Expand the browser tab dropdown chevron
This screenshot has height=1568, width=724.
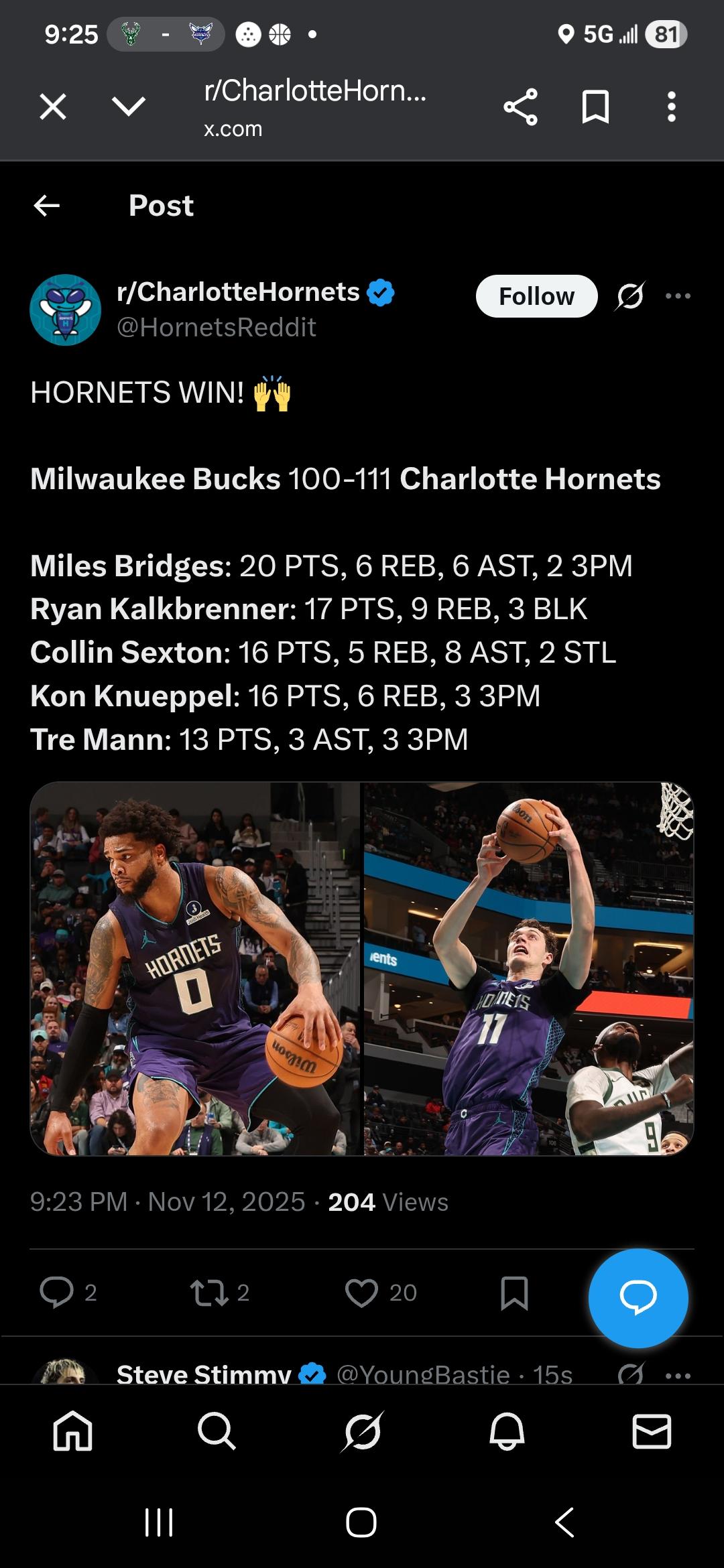coord(129,107)
